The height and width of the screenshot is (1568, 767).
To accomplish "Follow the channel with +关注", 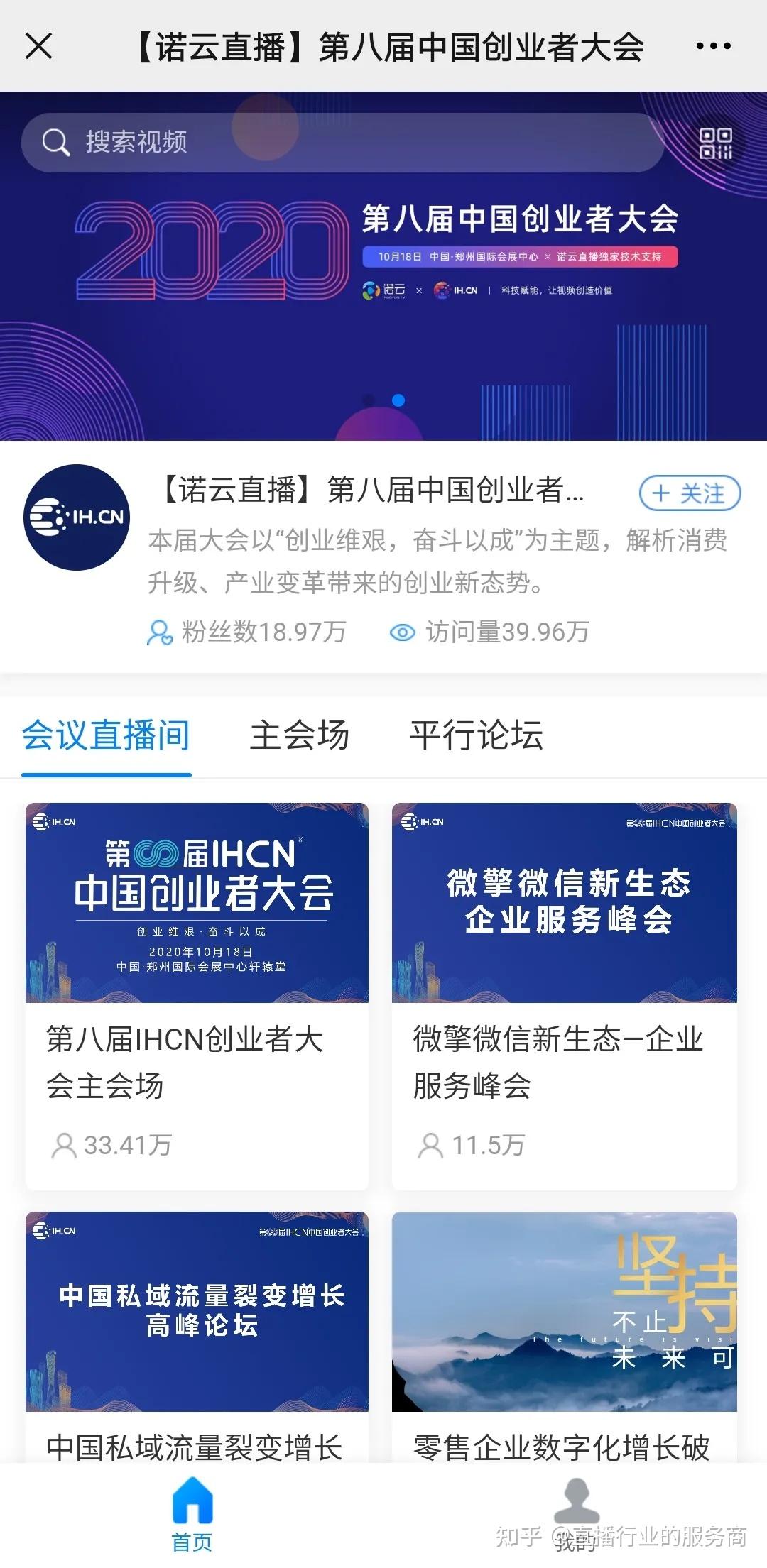I will (x=690, y=493).
